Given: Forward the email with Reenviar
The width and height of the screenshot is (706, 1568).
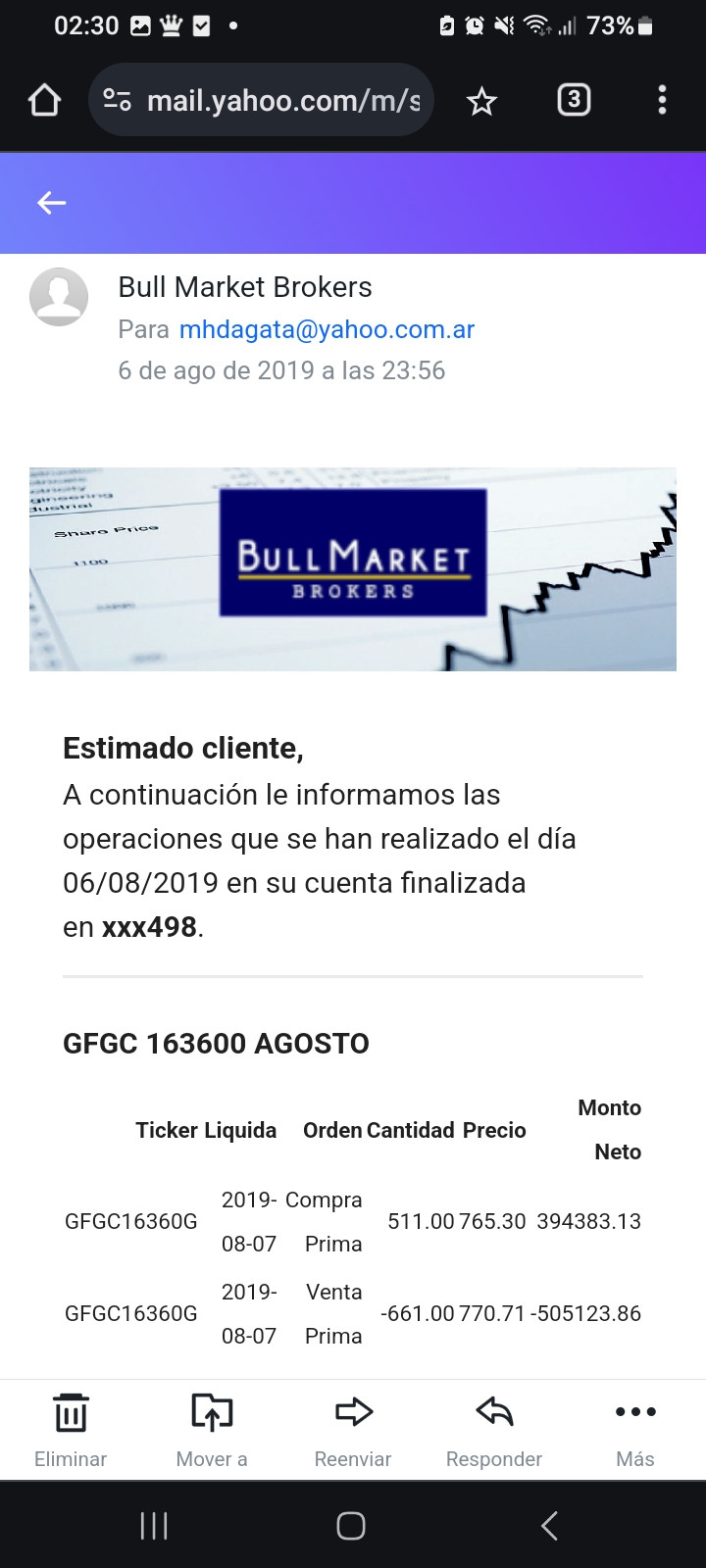Looking at the screenshot, I should coord(353,1431).
